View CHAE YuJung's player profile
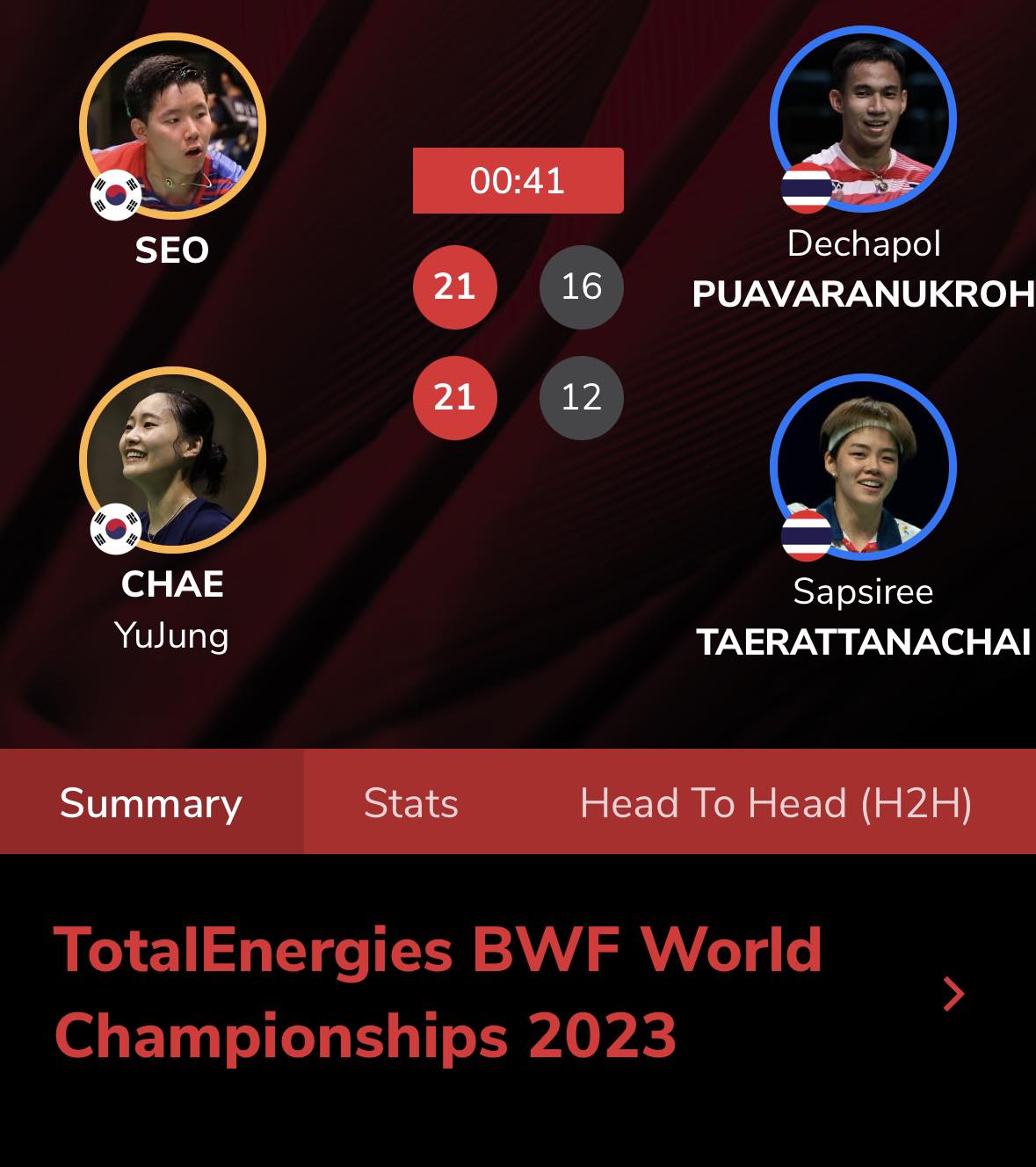 (172, 460)
